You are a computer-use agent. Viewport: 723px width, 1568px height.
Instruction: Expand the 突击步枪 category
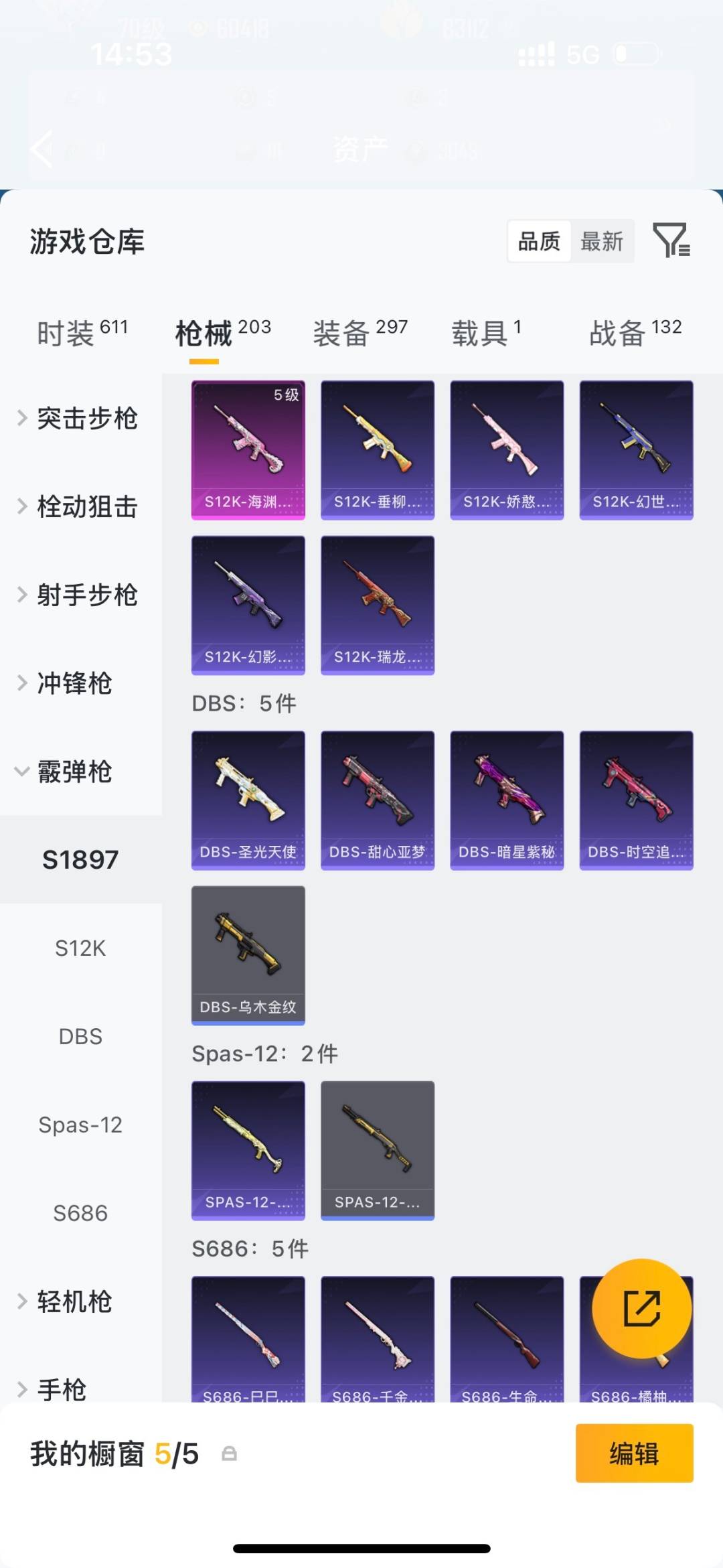(89, 418)
